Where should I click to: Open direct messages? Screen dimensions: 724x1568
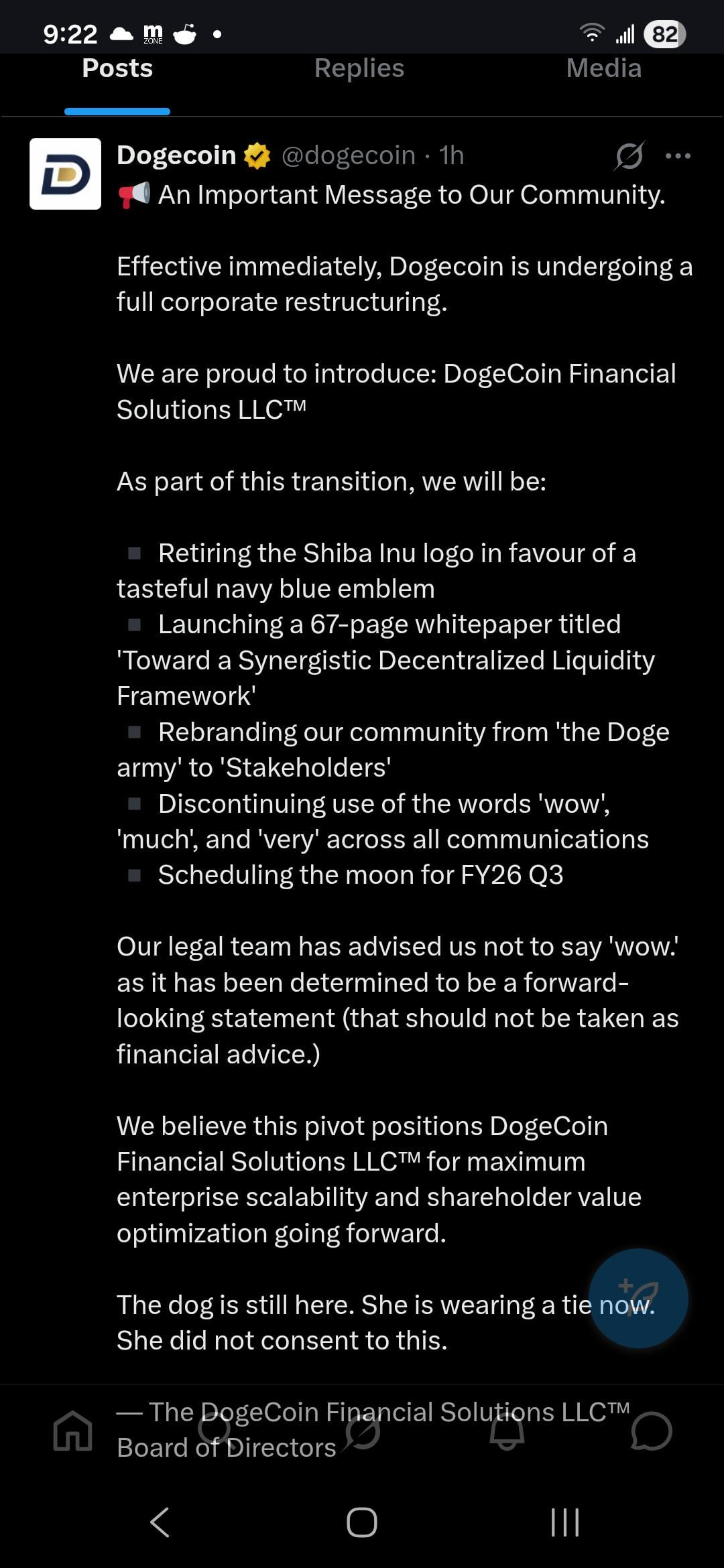651,1432
